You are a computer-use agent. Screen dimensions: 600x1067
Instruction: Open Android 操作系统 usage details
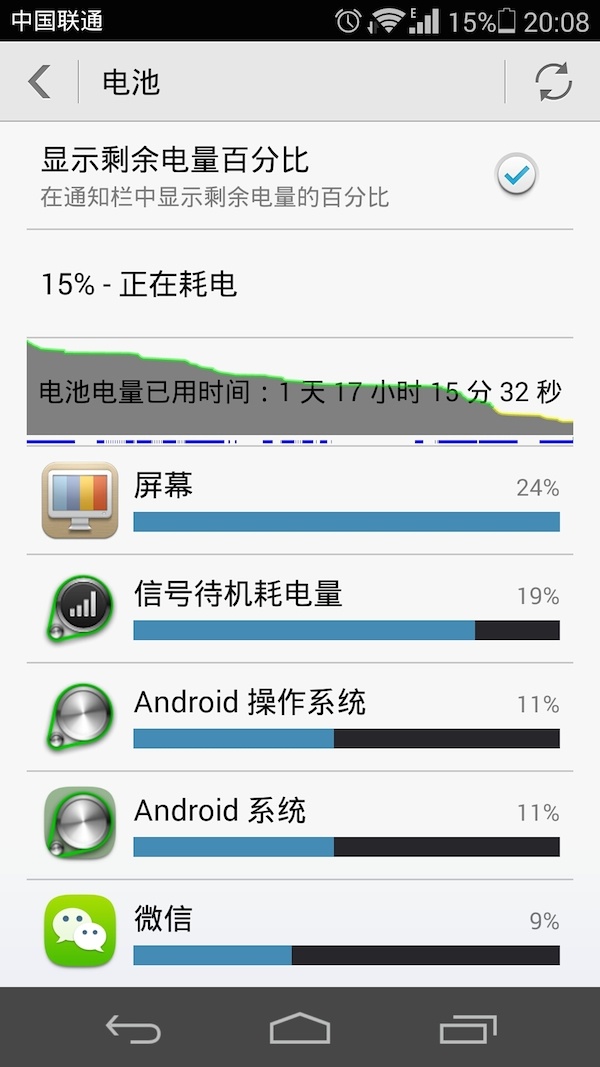300,717
